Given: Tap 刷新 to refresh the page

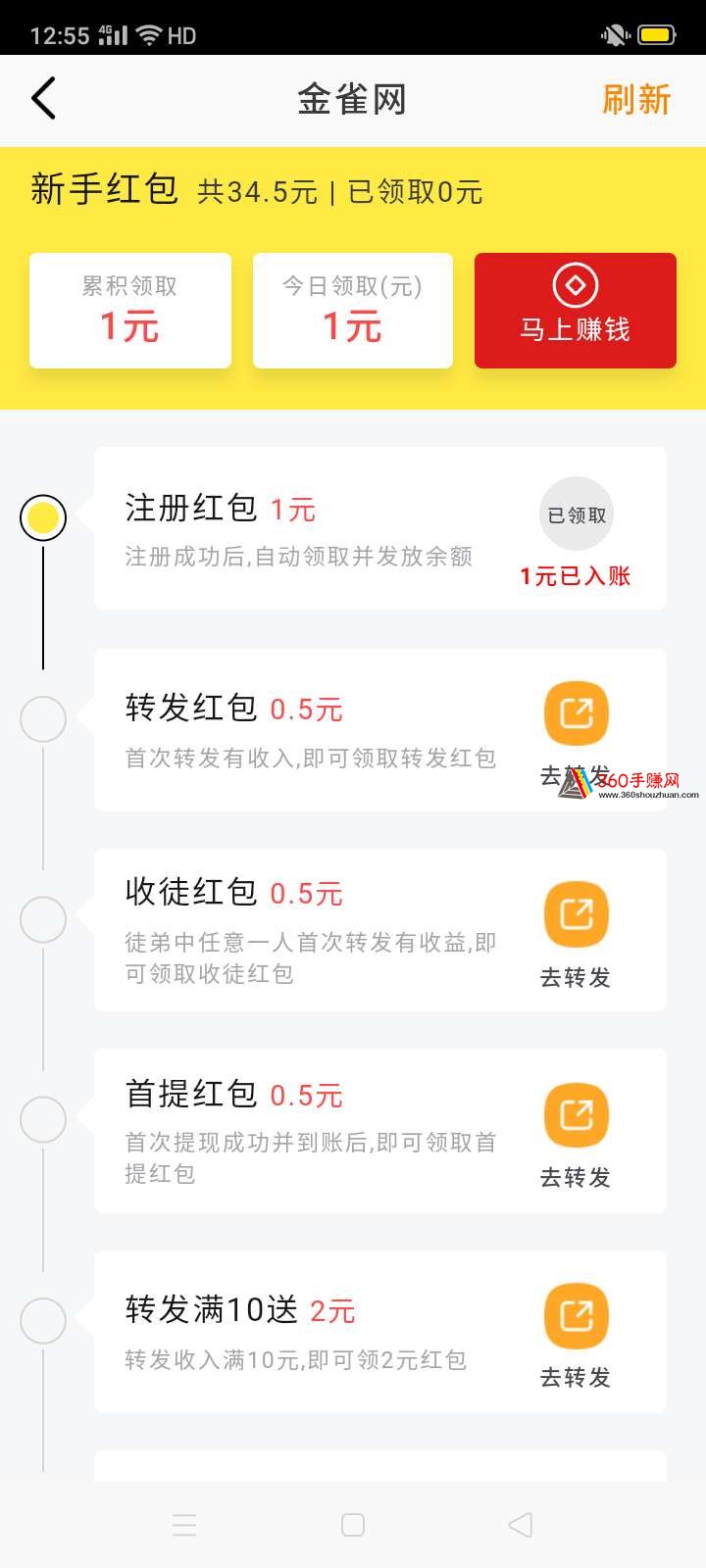Looking at the screenshot, I should pyautogui.click(x=636, y=99).
